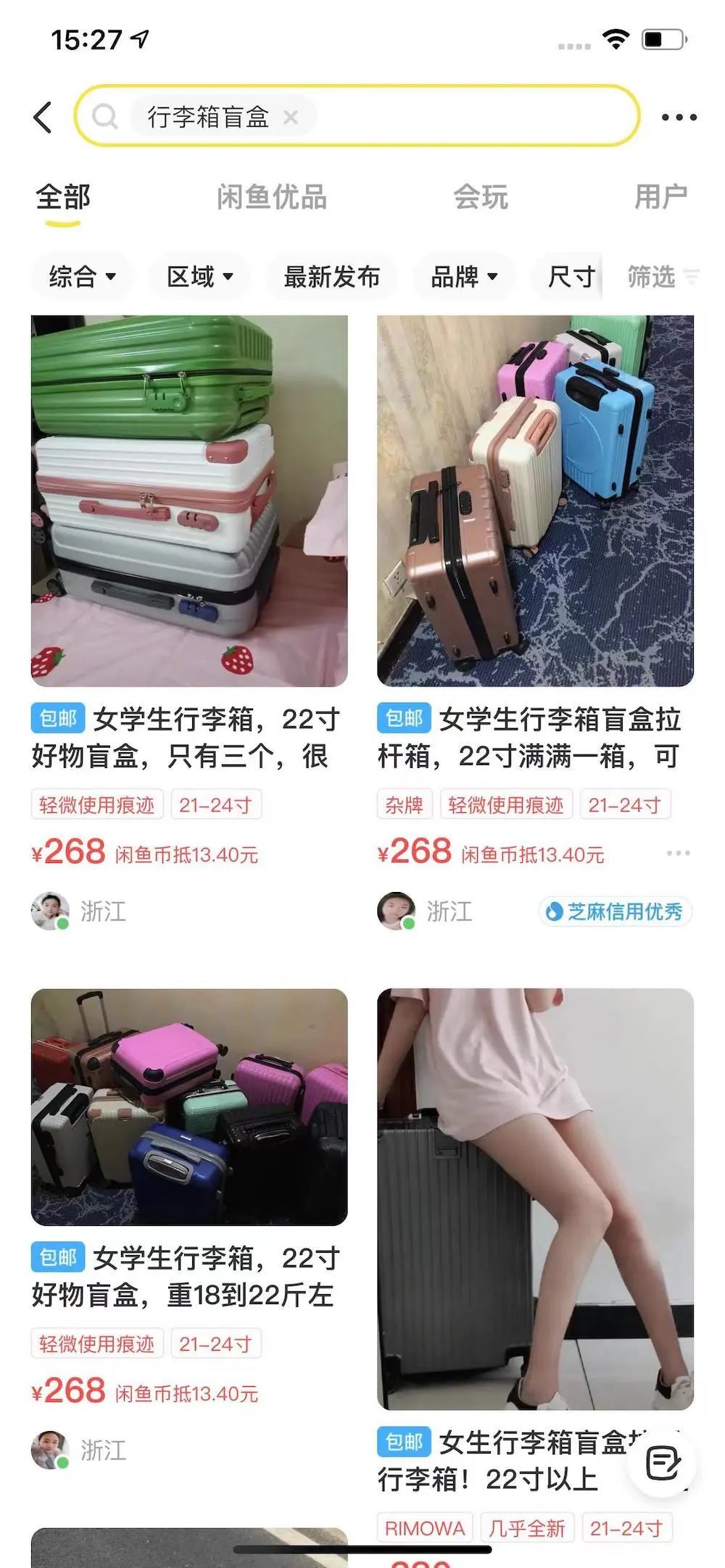Switch to the 用户 tab

[660, 197]
